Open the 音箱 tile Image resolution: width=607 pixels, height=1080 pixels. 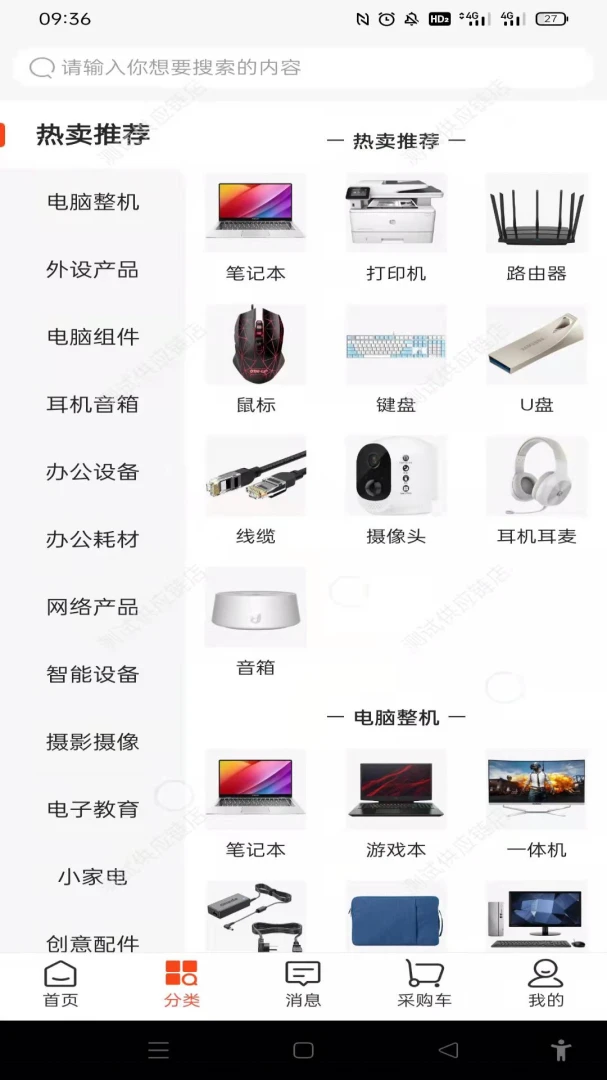pyautogui.click(x=256, y=622)
